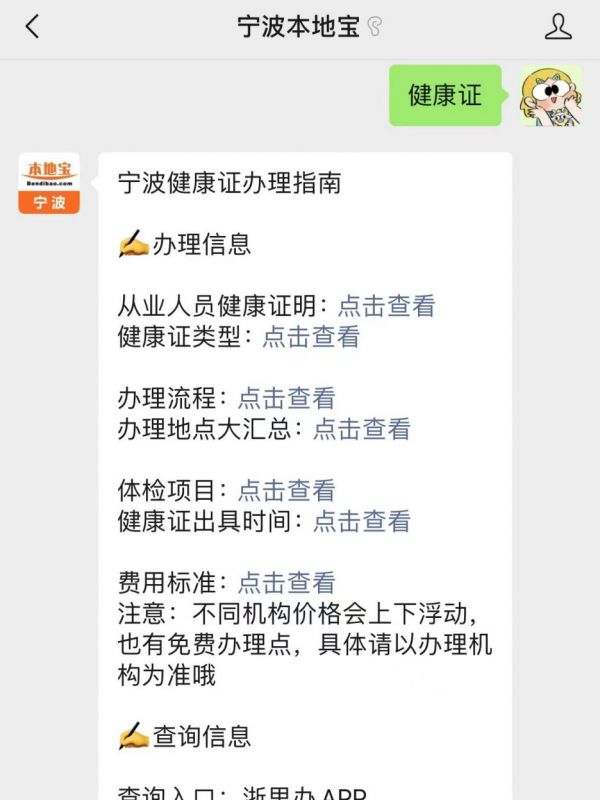
Task: Open the account profile icon
Action: (558, 27)
